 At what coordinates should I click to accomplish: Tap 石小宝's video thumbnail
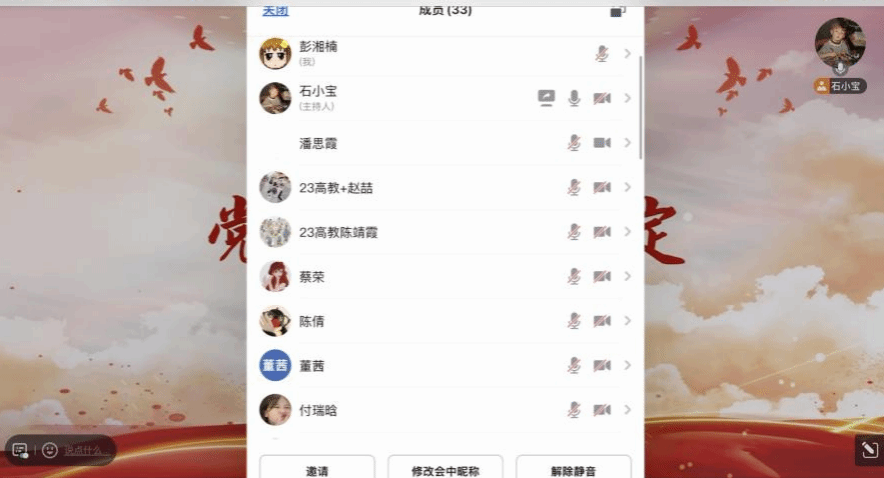(839, 43)
